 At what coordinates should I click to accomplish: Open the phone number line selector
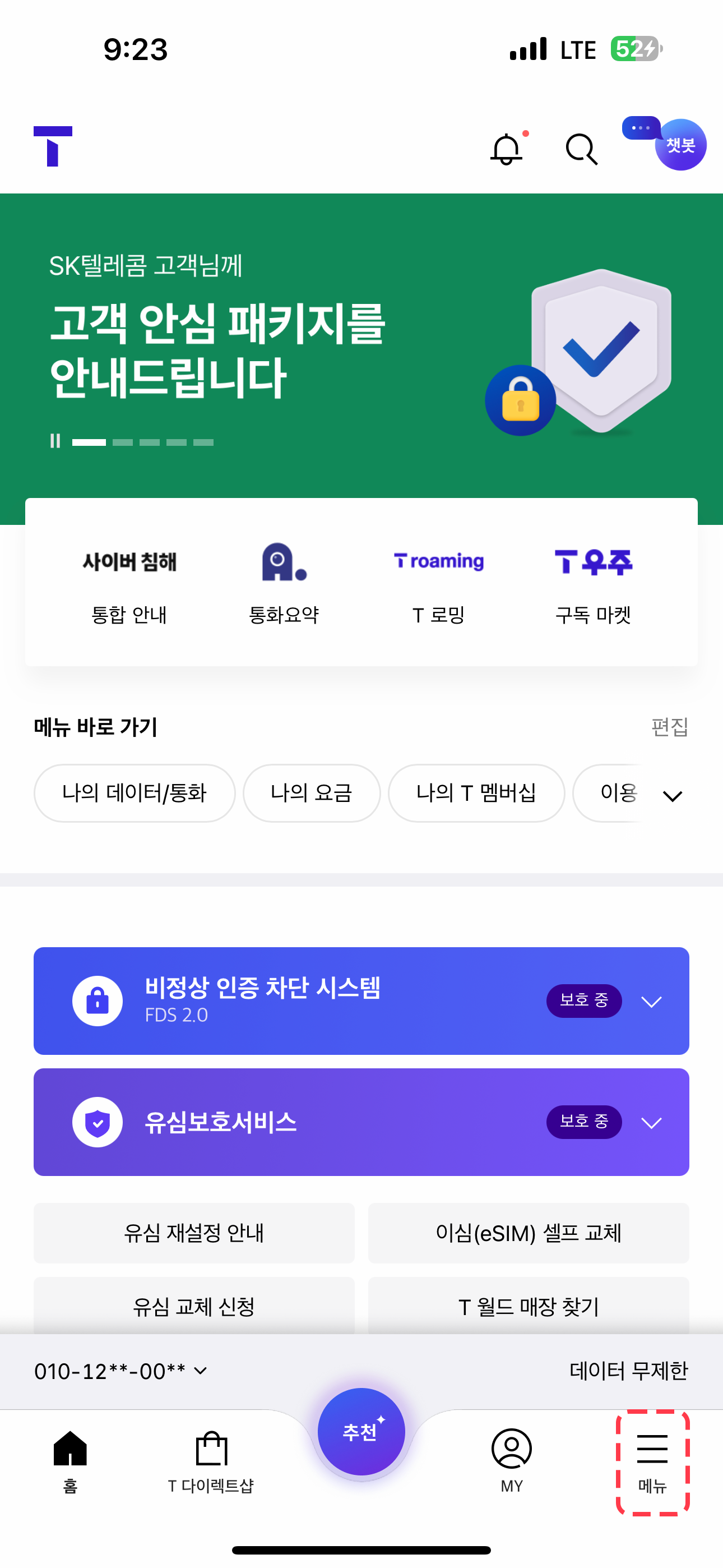[x=121, y=1371]
